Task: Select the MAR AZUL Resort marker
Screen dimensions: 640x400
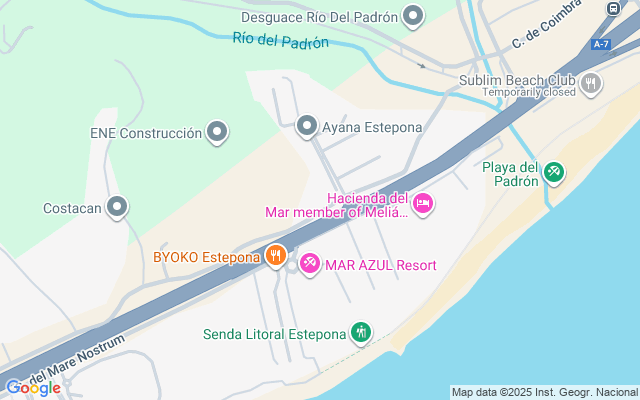Action: coord(310,263)
